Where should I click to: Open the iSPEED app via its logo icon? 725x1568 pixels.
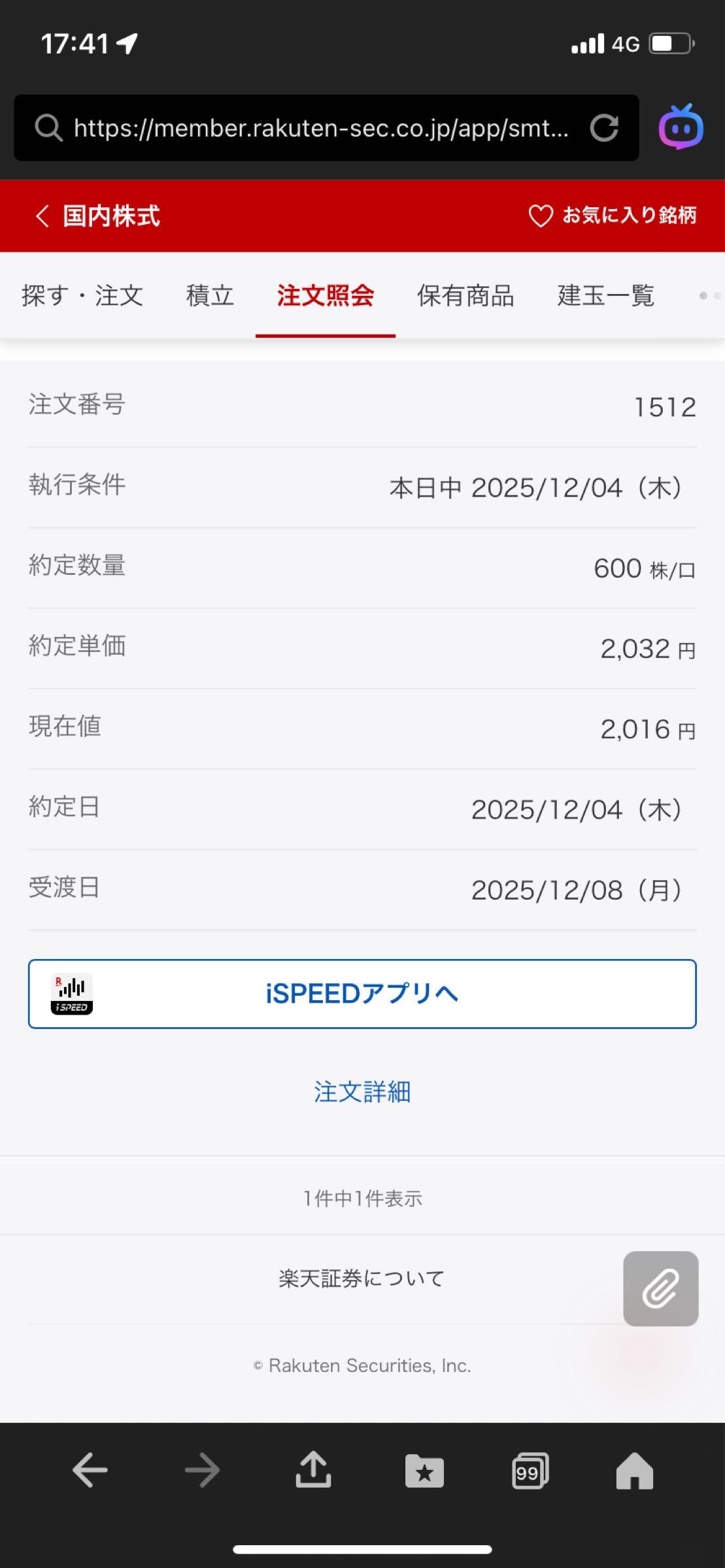pyautogui.click(x=73, y=994)
